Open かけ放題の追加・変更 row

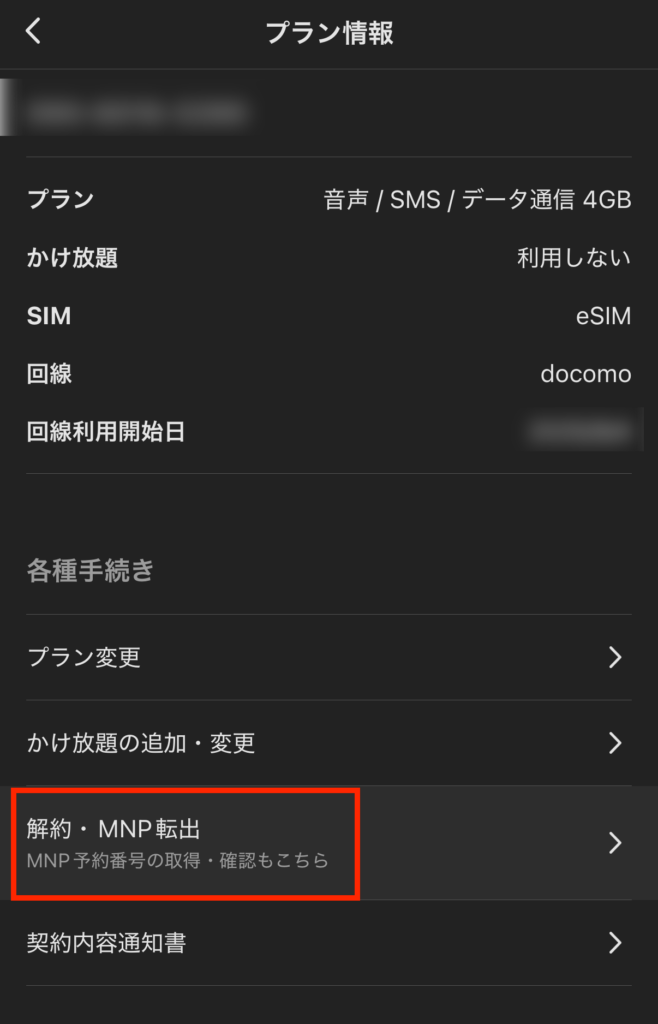(x=328, y=743)
